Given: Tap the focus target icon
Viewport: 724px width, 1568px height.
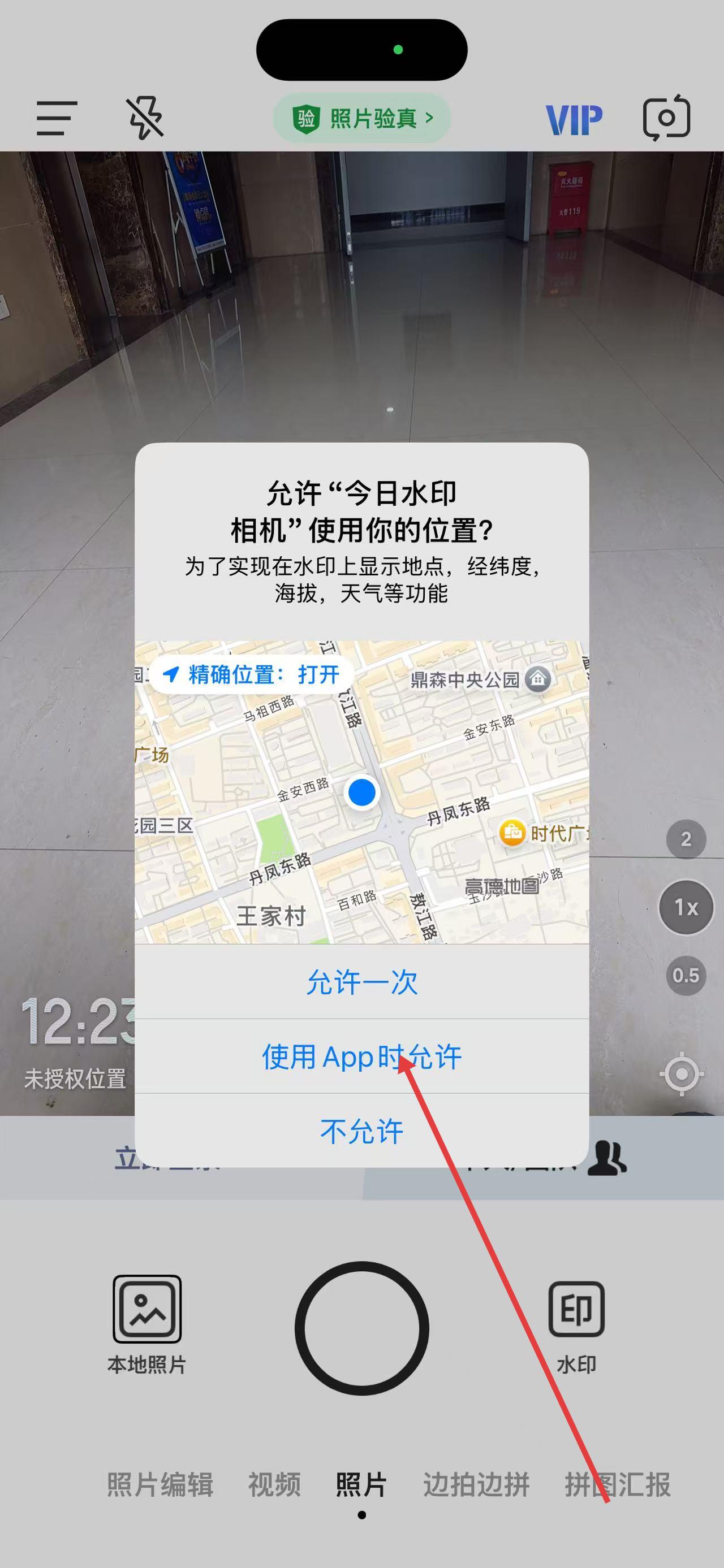Looking at the screenshot, I should coord(682,1074).
